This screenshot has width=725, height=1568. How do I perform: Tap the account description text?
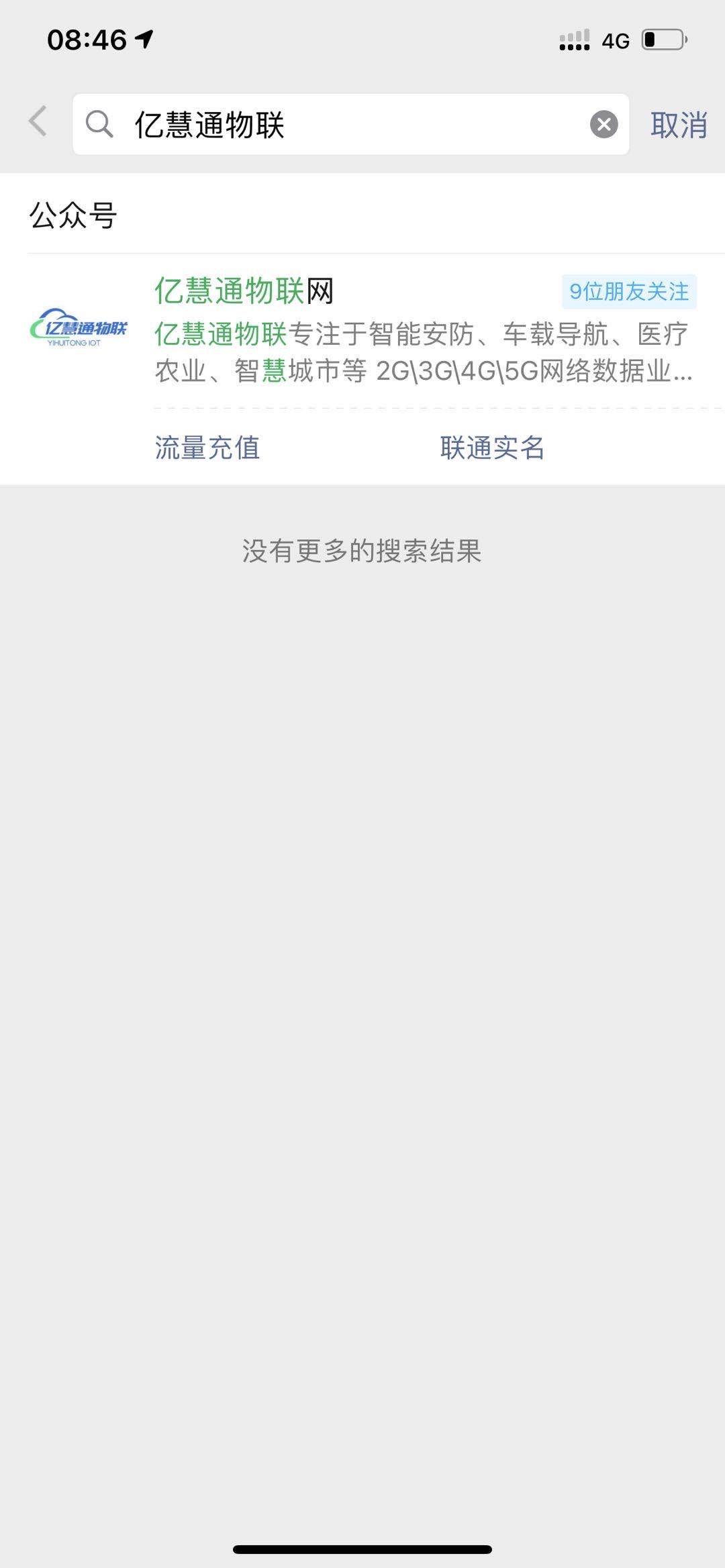(423, 352)
